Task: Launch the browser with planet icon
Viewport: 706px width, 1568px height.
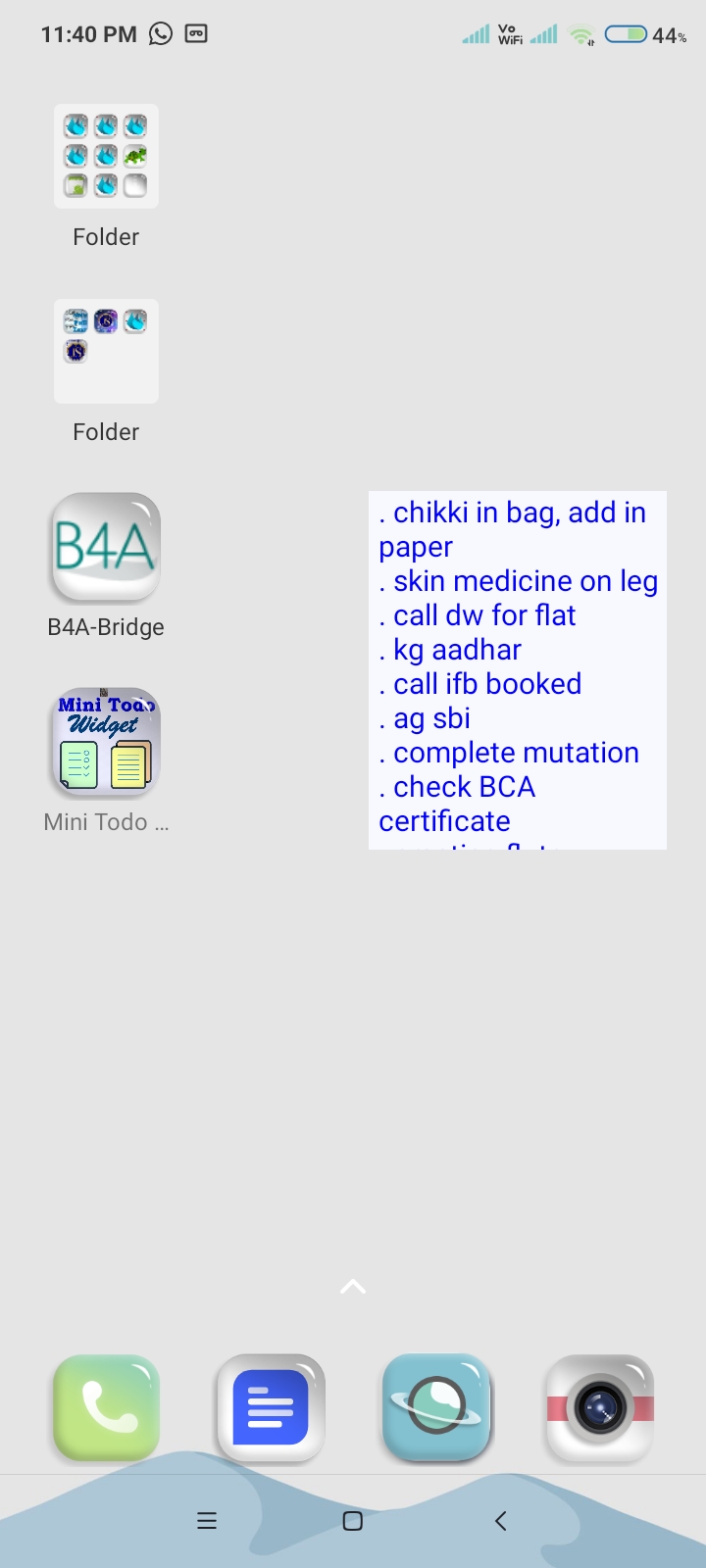Action: pos(436,1408)
